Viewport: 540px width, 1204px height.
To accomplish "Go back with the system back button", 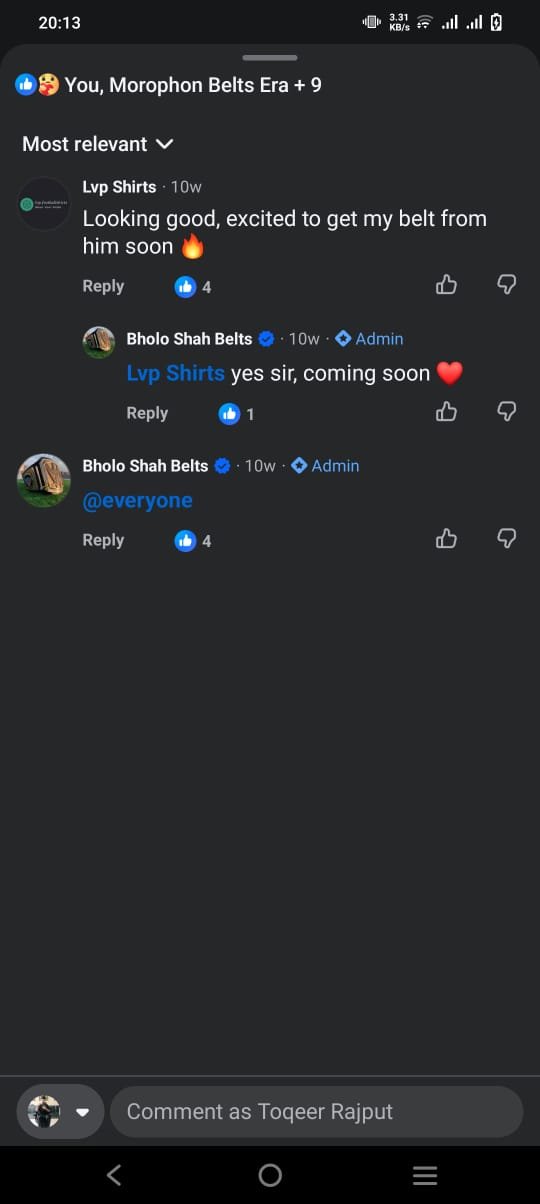I will point(114,1176).
